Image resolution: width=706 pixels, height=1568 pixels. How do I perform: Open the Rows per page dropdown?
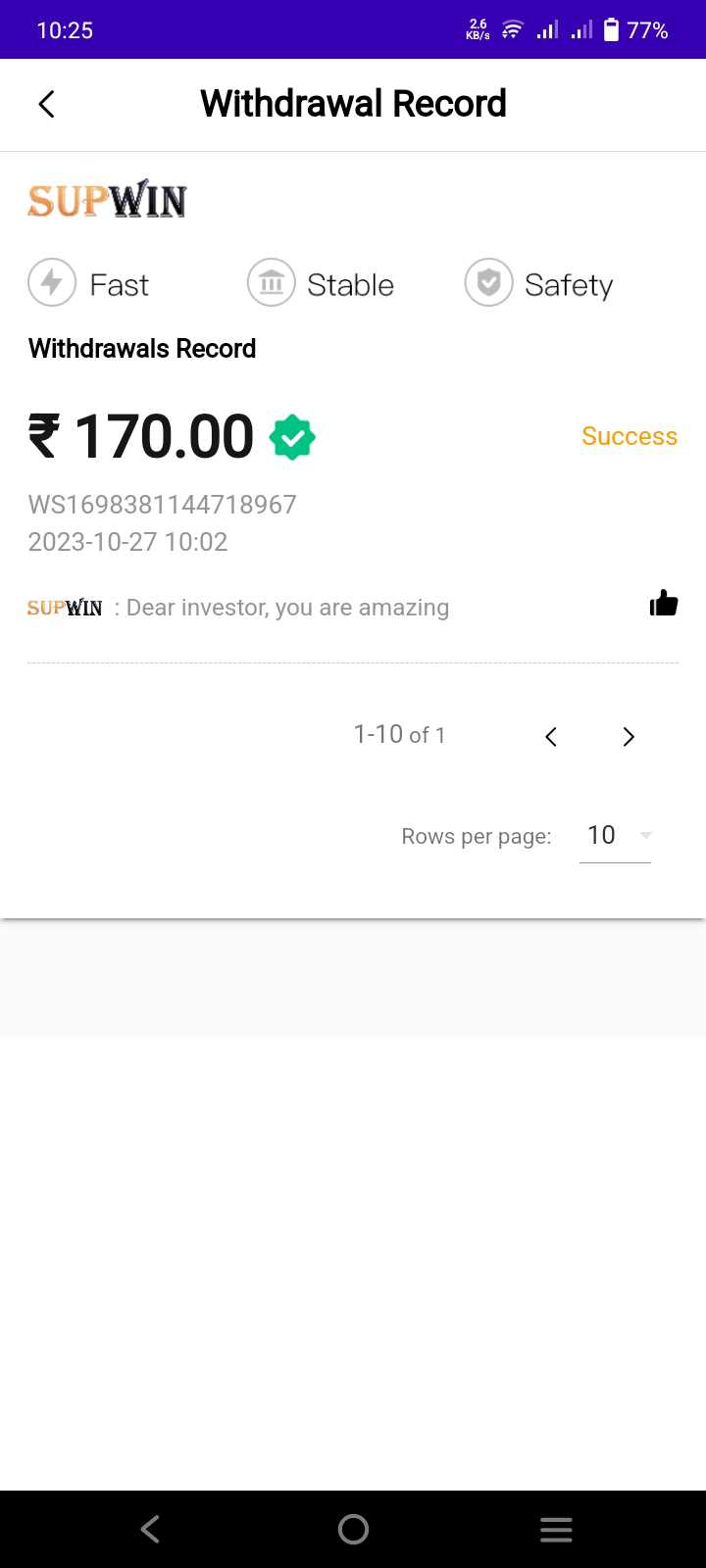pos(615,836)
